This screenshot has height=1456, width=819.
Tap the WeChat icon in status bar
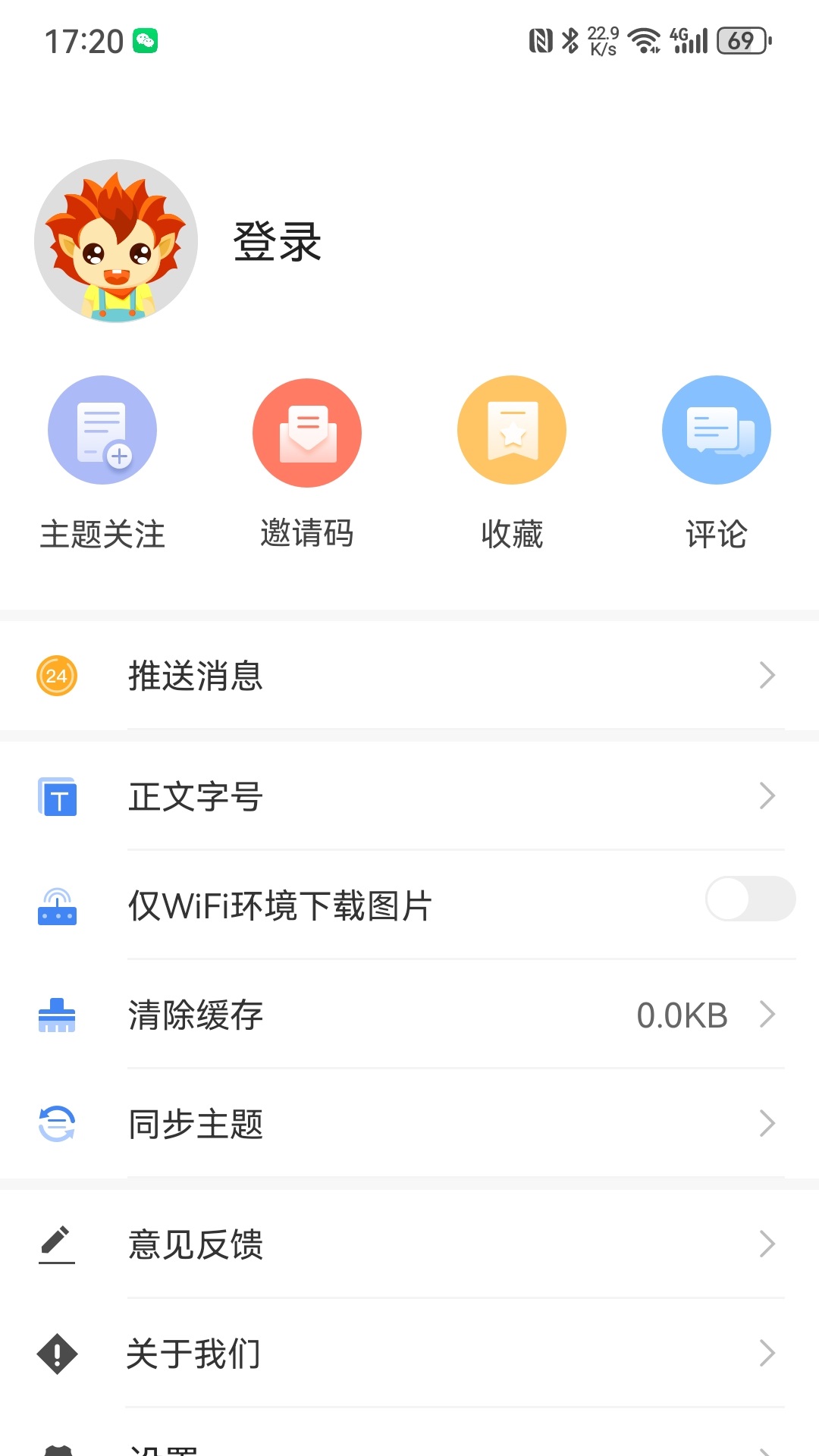coord(145,41)
